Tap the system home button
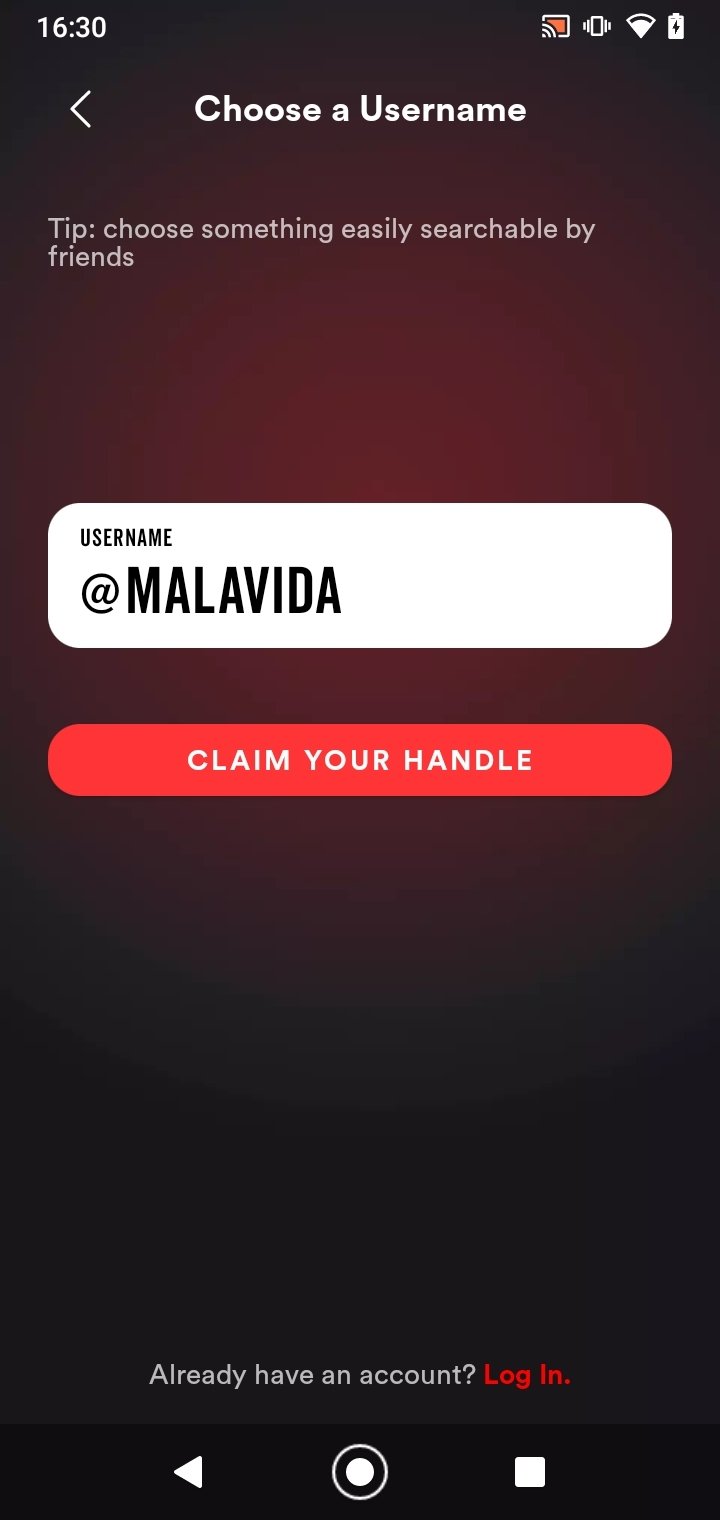Screen dimensions: 720x1520 360,1472
